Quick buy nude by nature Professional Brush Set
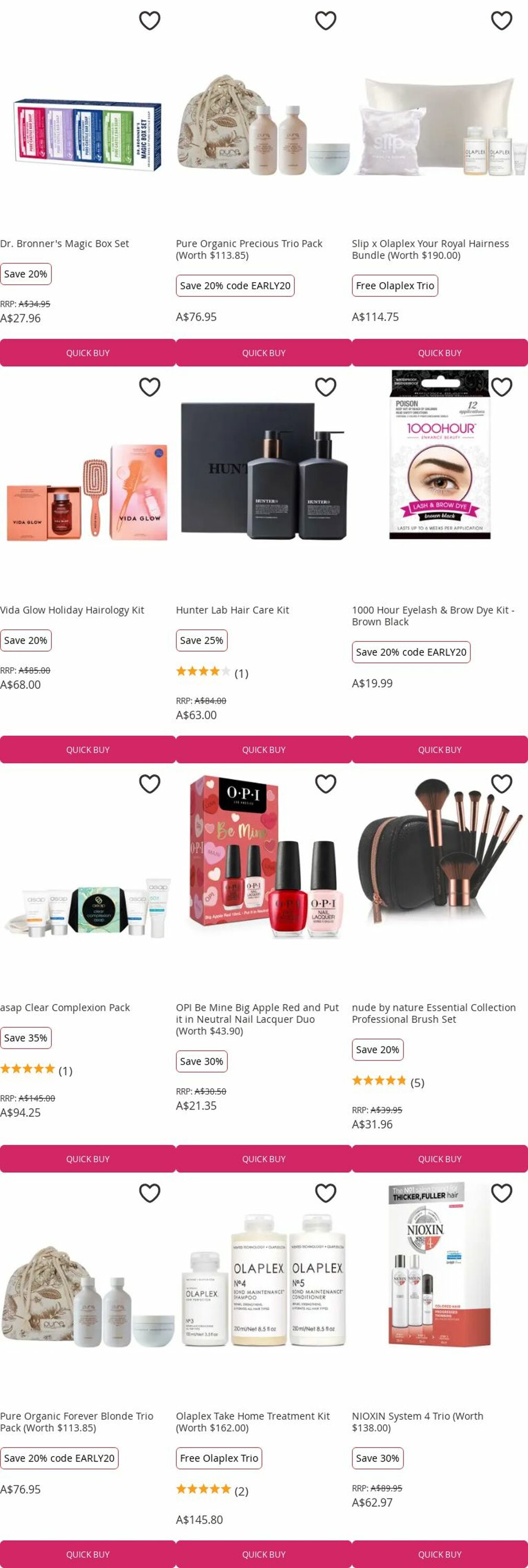 [x=440, y=1159]
